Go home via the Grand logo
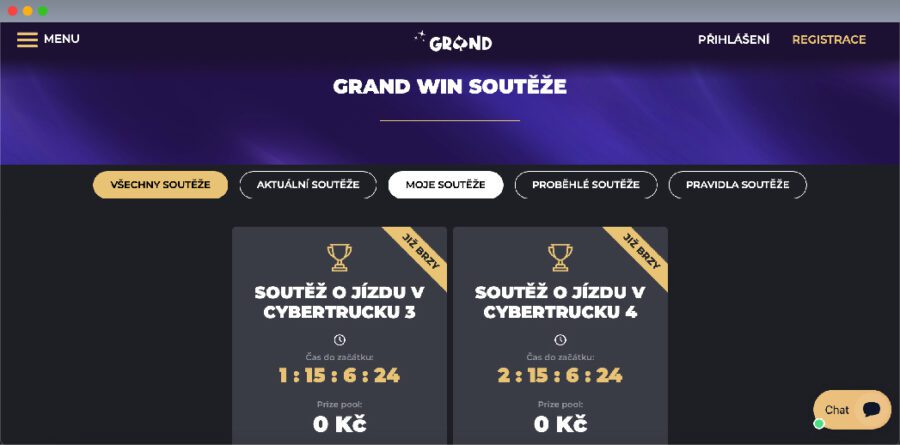This screenshot has height=445, width=900. coord(453,42)
